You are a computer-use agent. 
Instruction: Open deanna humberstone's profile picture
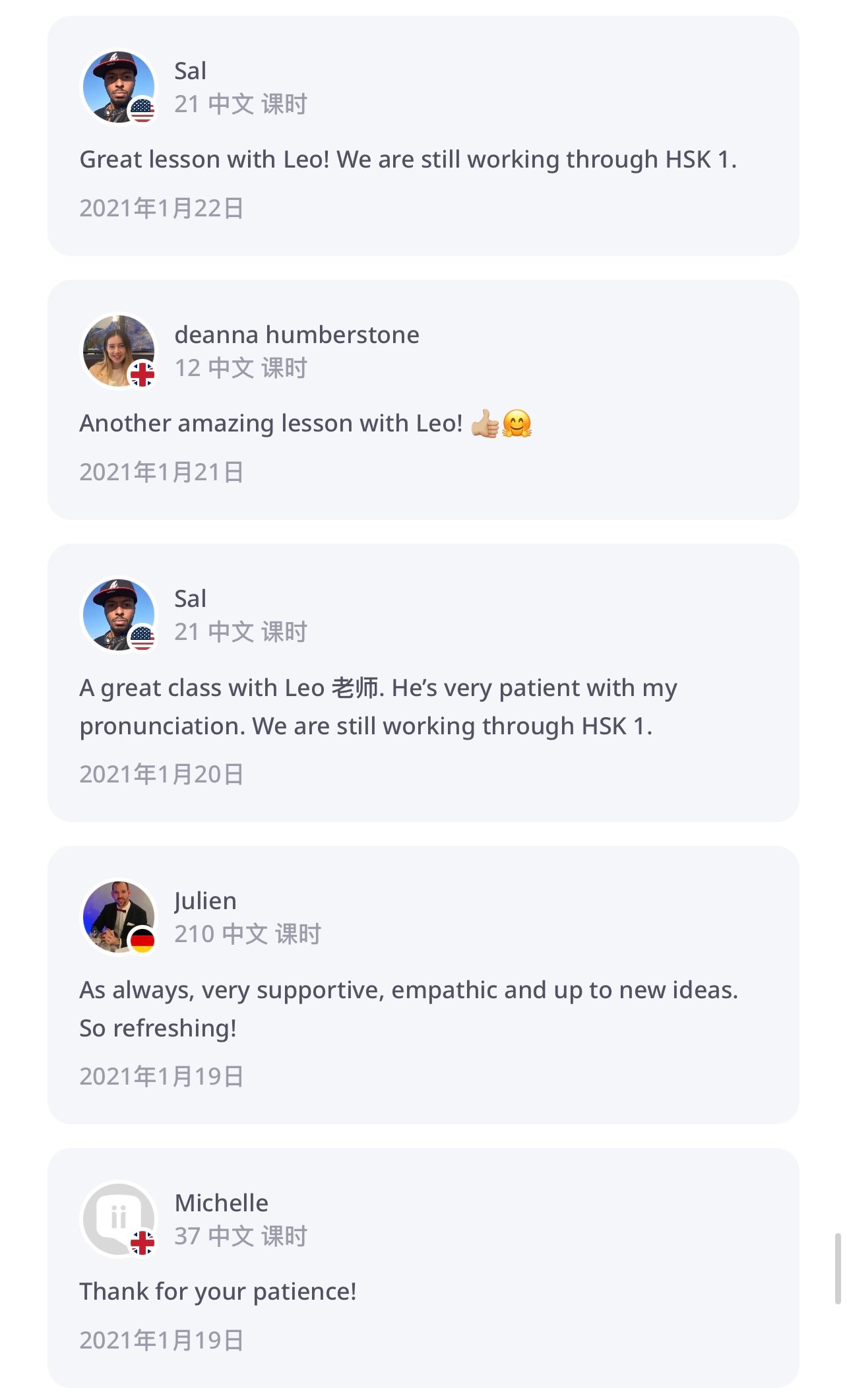[119, 350]
